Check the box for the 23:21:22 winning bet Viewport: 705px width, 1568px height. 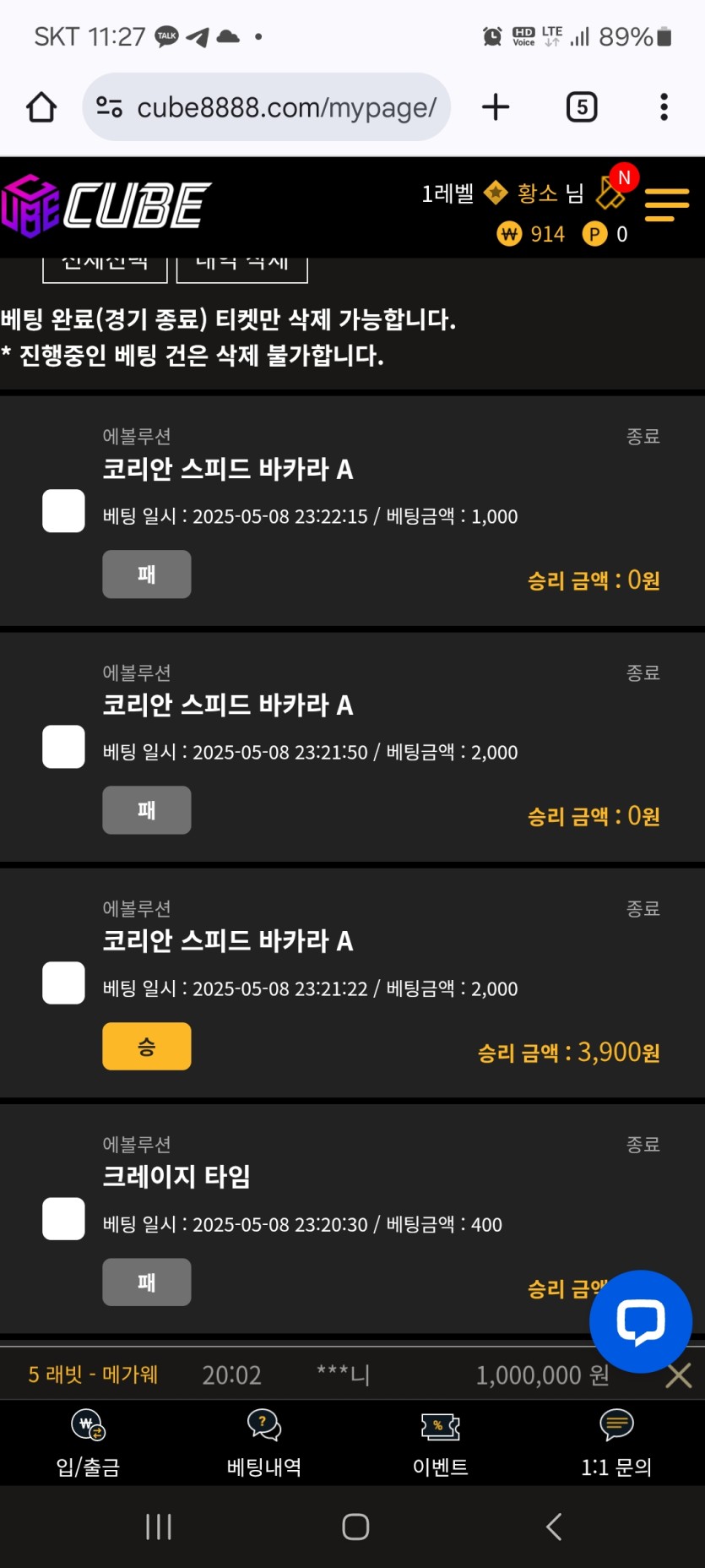tap(63, 983)
